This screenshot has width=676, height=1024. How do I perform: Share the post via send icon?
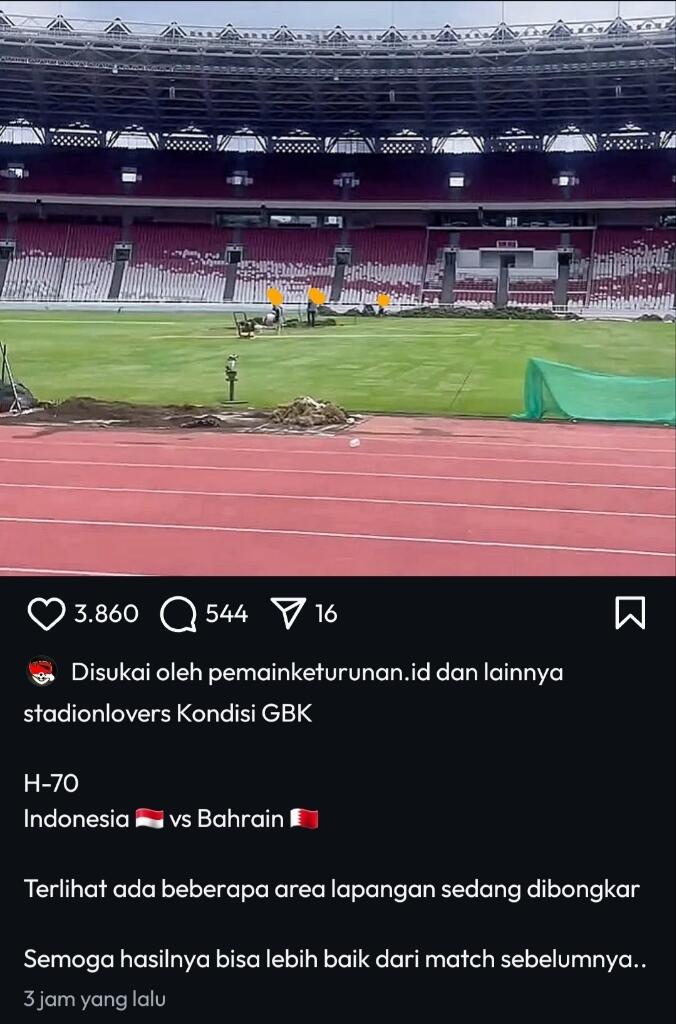pos(288,614)
